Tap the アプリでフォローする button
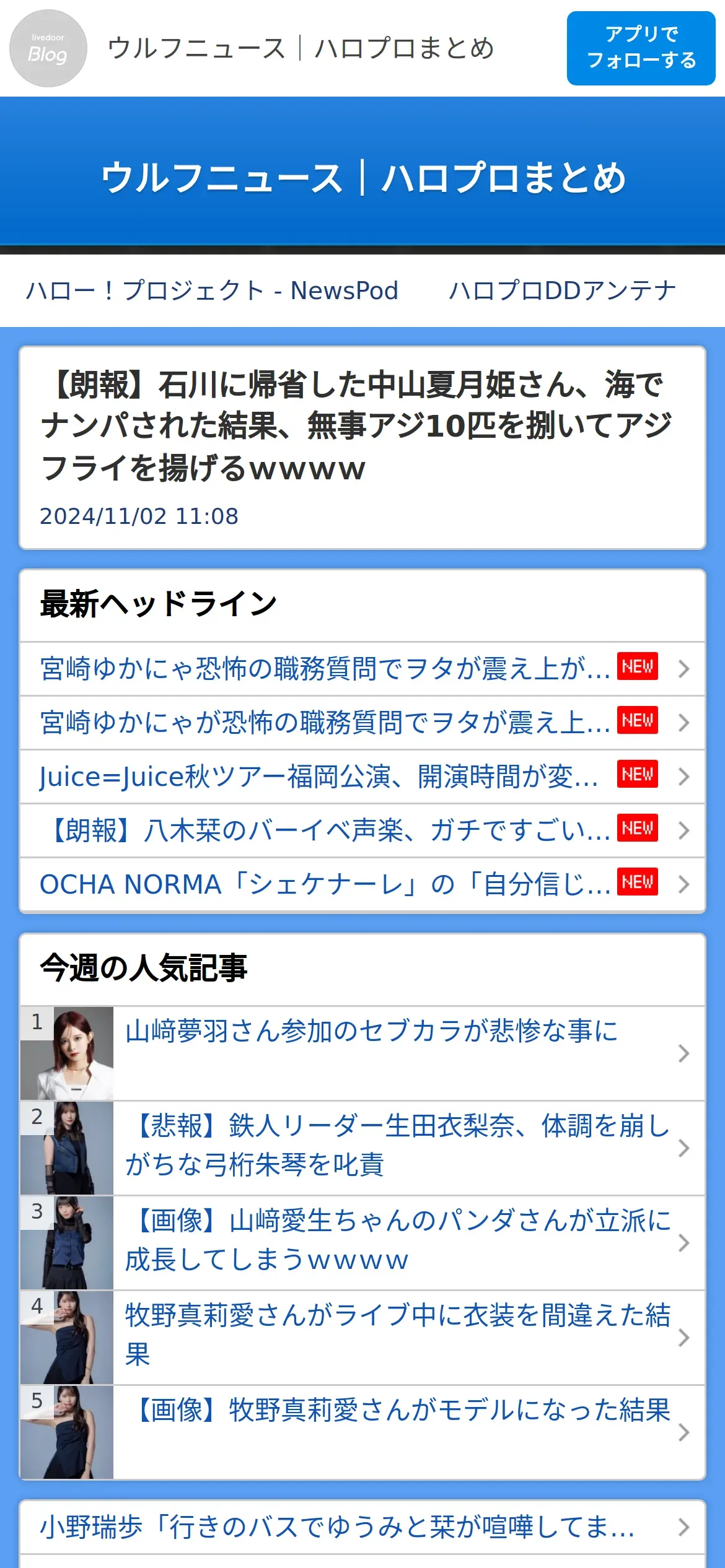 (x=641, y=48)
